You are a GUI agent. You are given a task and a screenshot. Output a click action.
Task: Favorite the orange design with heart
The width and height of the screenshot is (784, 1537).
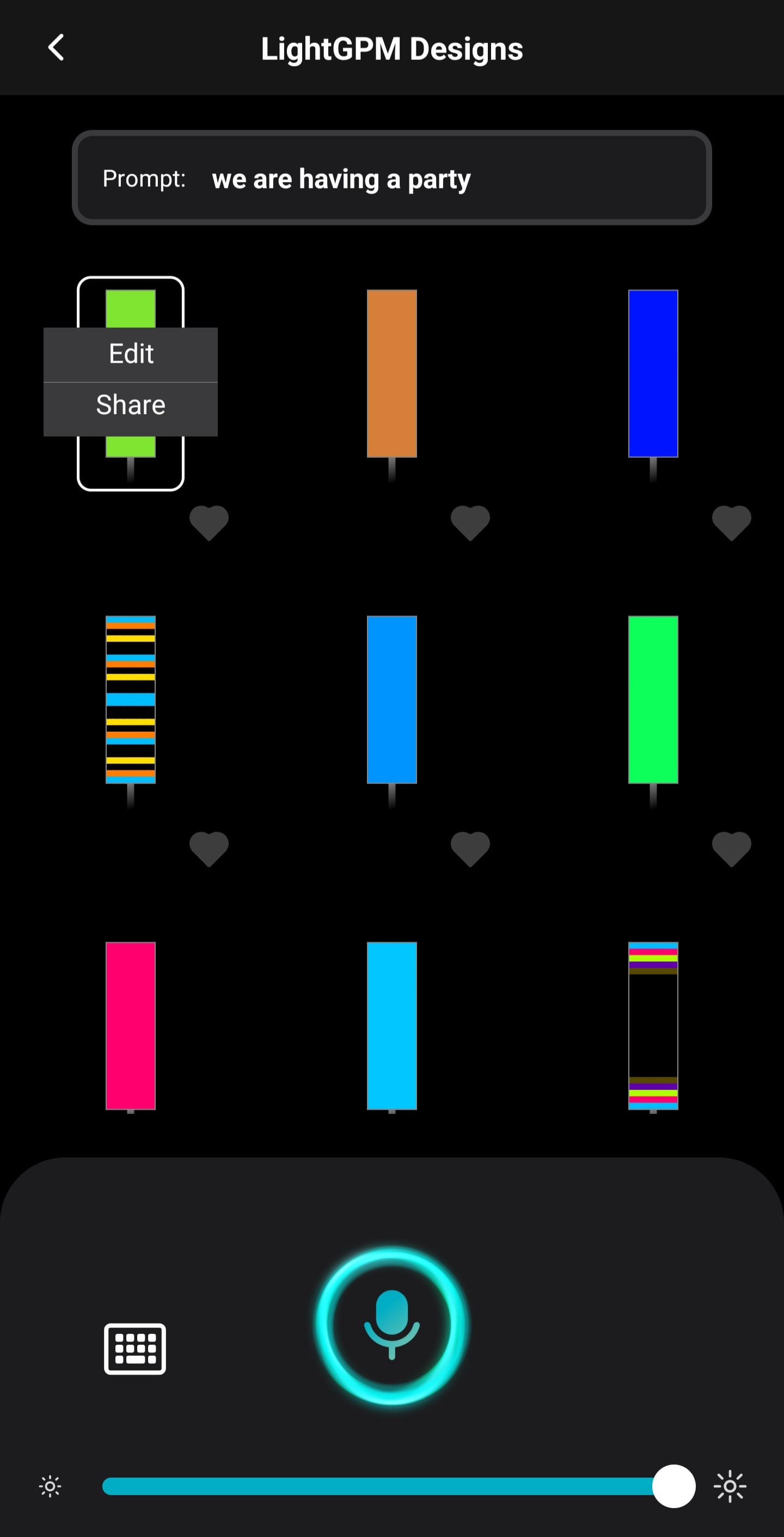coord(470,523)
